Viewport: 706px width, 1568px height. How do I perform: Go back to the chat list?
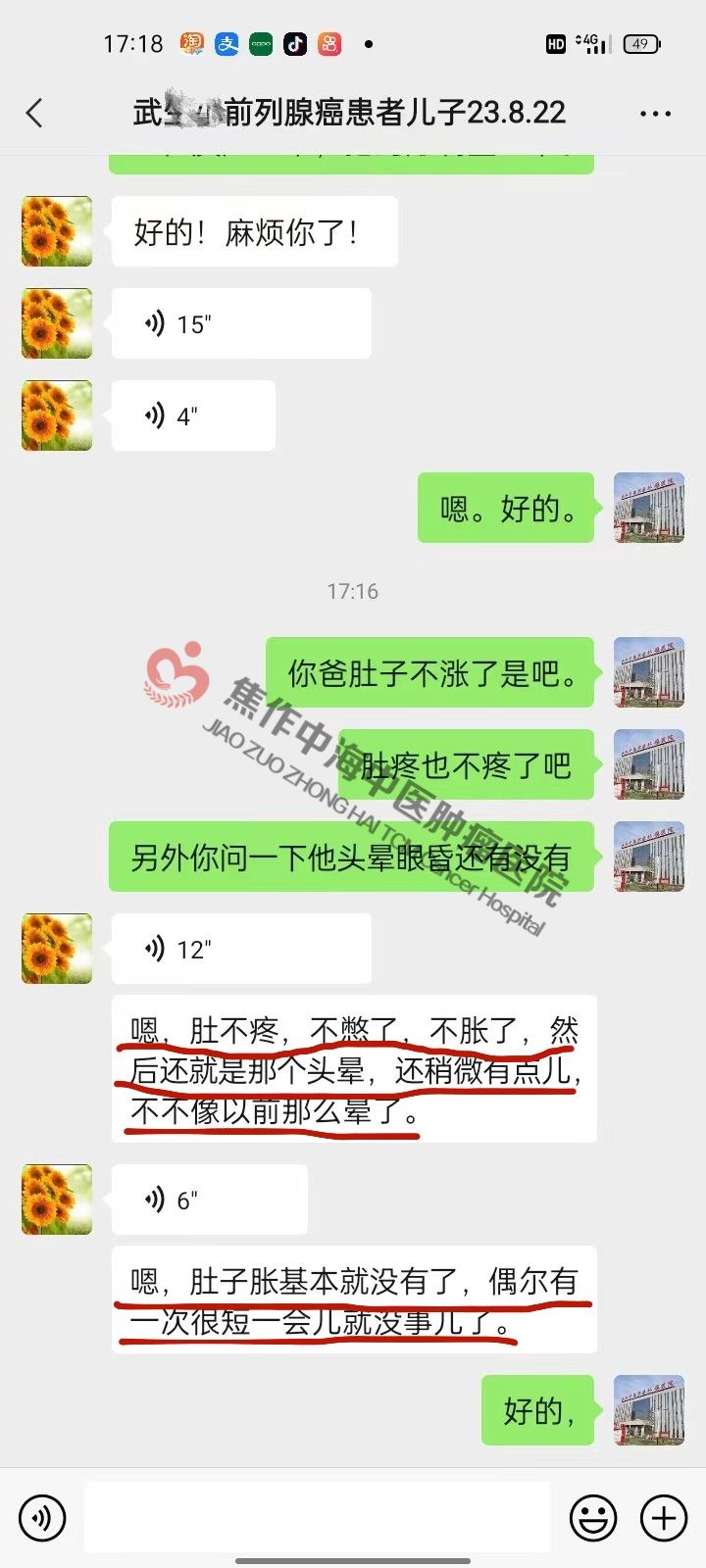click(x=35, y=113)
